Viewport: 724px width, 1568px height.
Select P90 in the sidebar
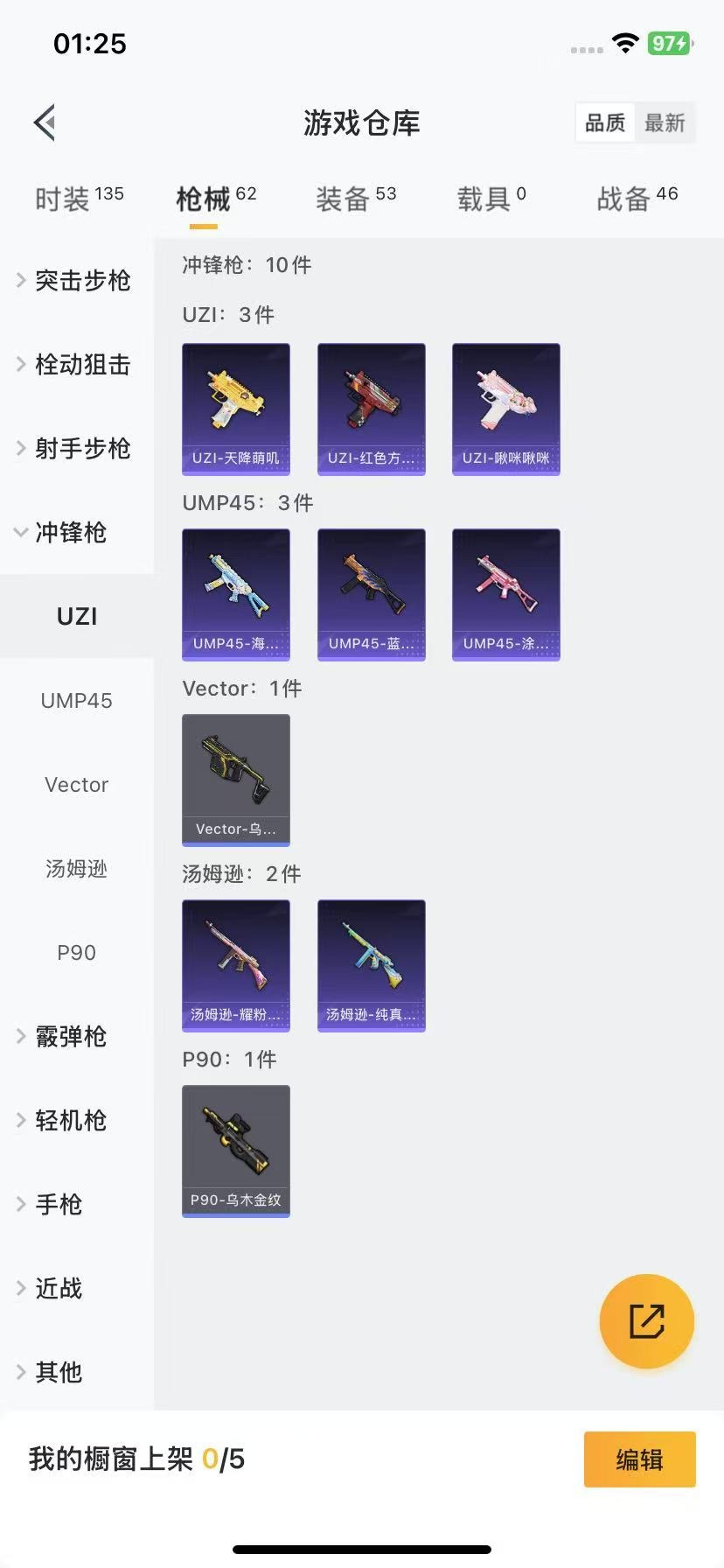pos(77,952)
